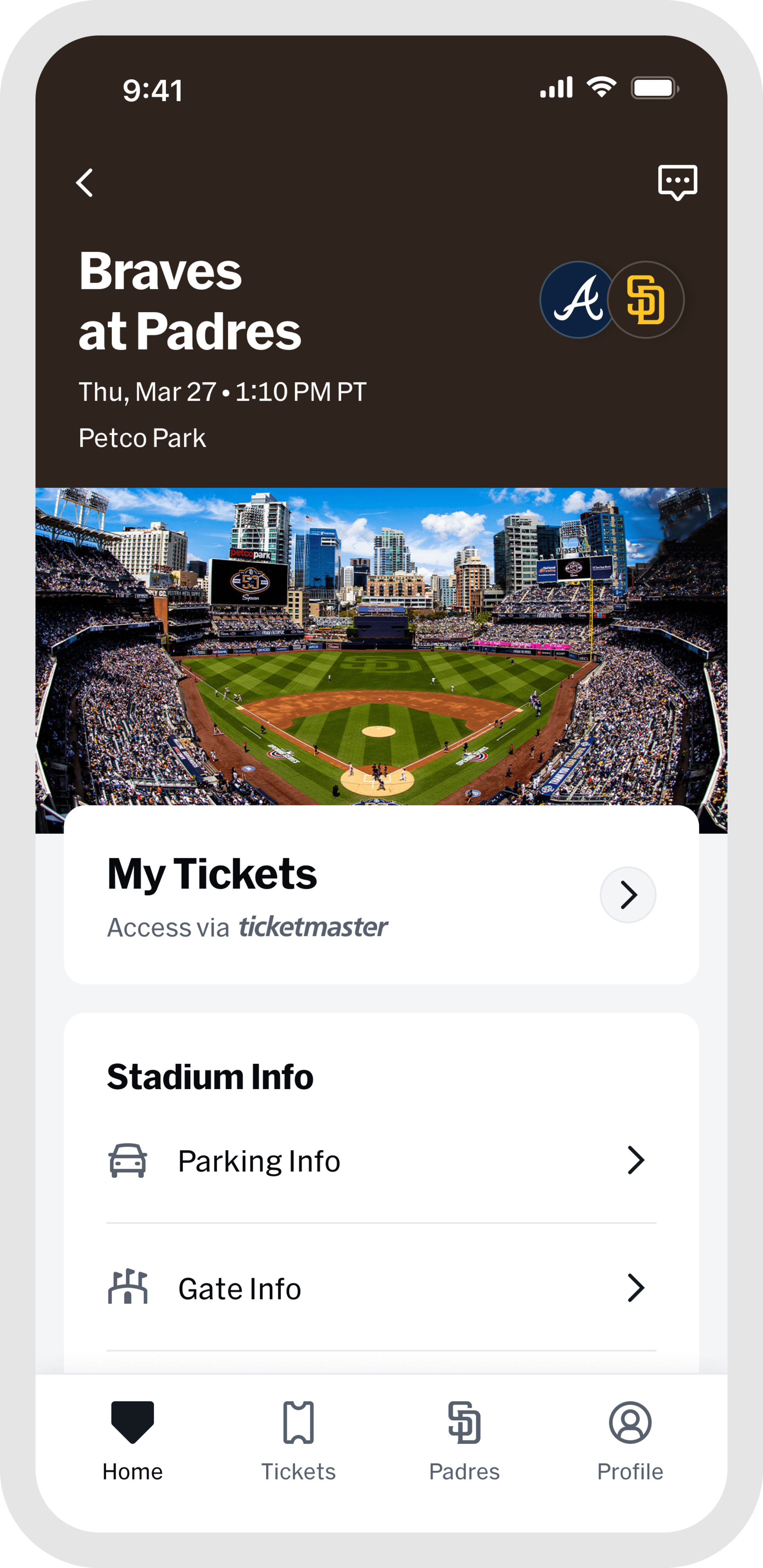Go back using the arrow icon
This screenshot has width=763, height=1568.
[x=85, y=183]
